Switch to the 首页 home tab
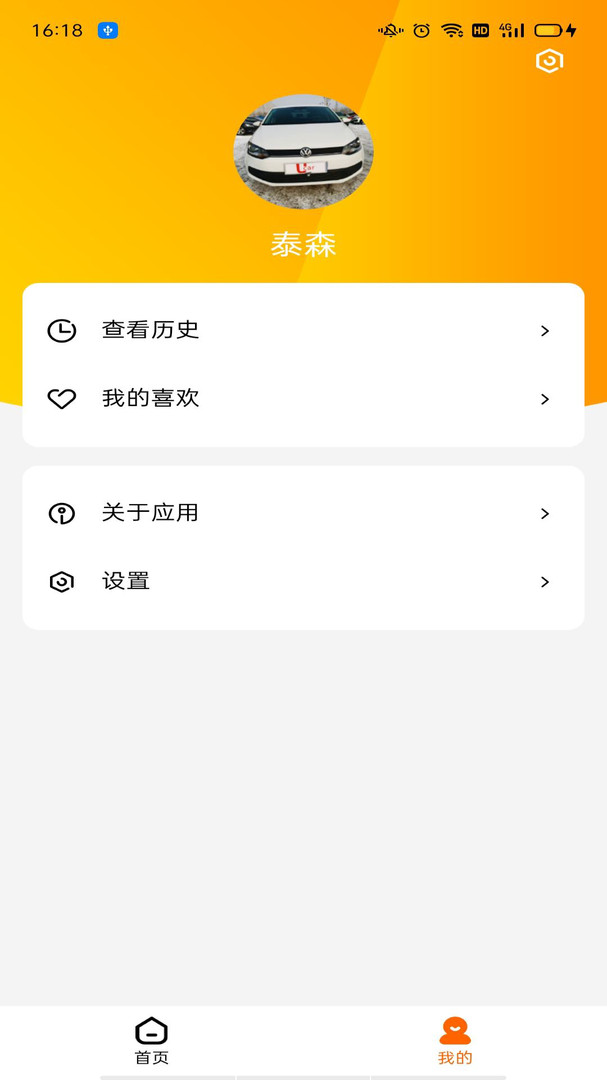 [152, 1041]
